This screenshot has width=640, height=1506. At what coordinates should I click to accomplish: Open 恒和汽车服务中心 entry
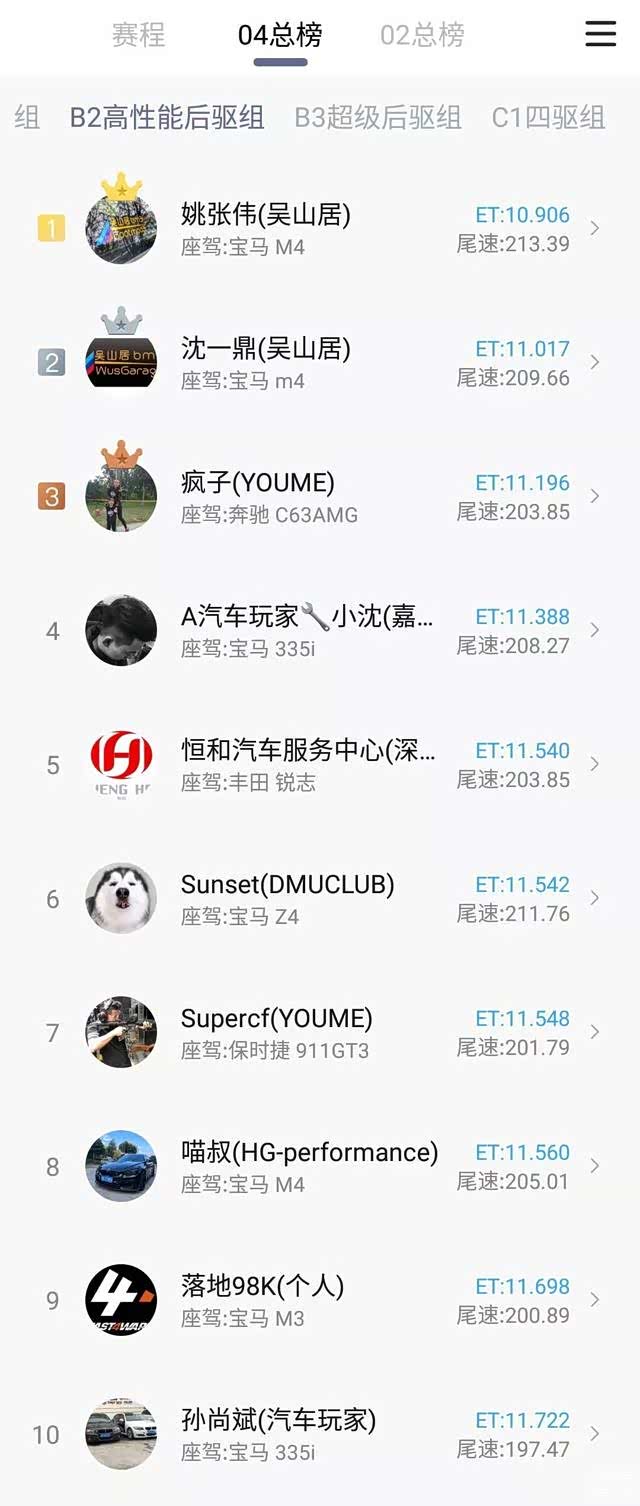320,765
